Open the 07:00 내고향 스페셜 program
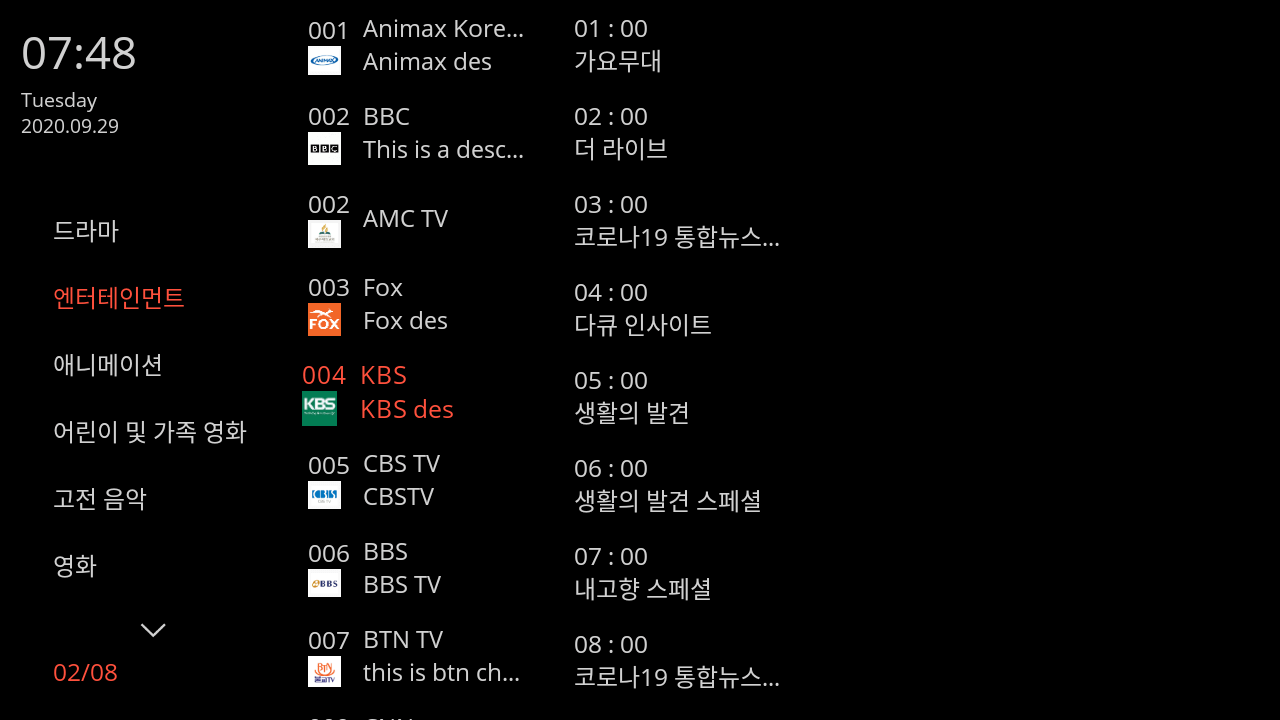1280x720 pixels. tap(643, 573)
